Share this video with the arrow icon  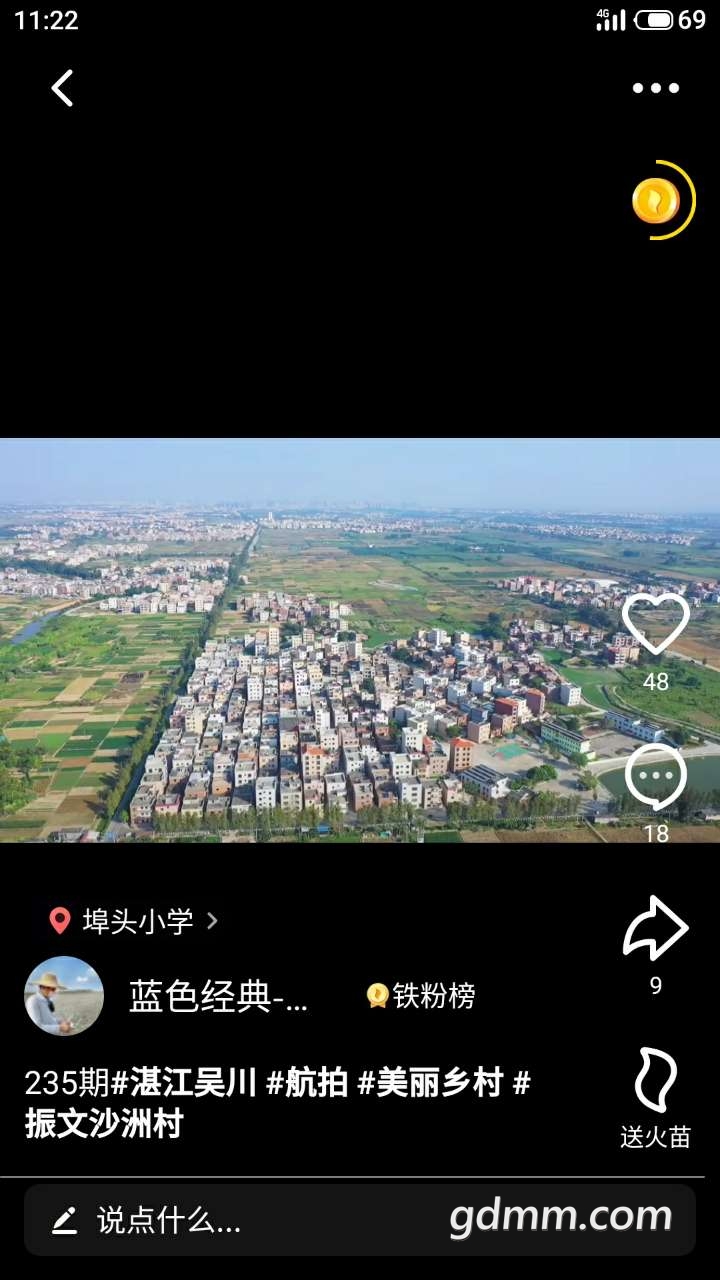click(x=656, y=929)
